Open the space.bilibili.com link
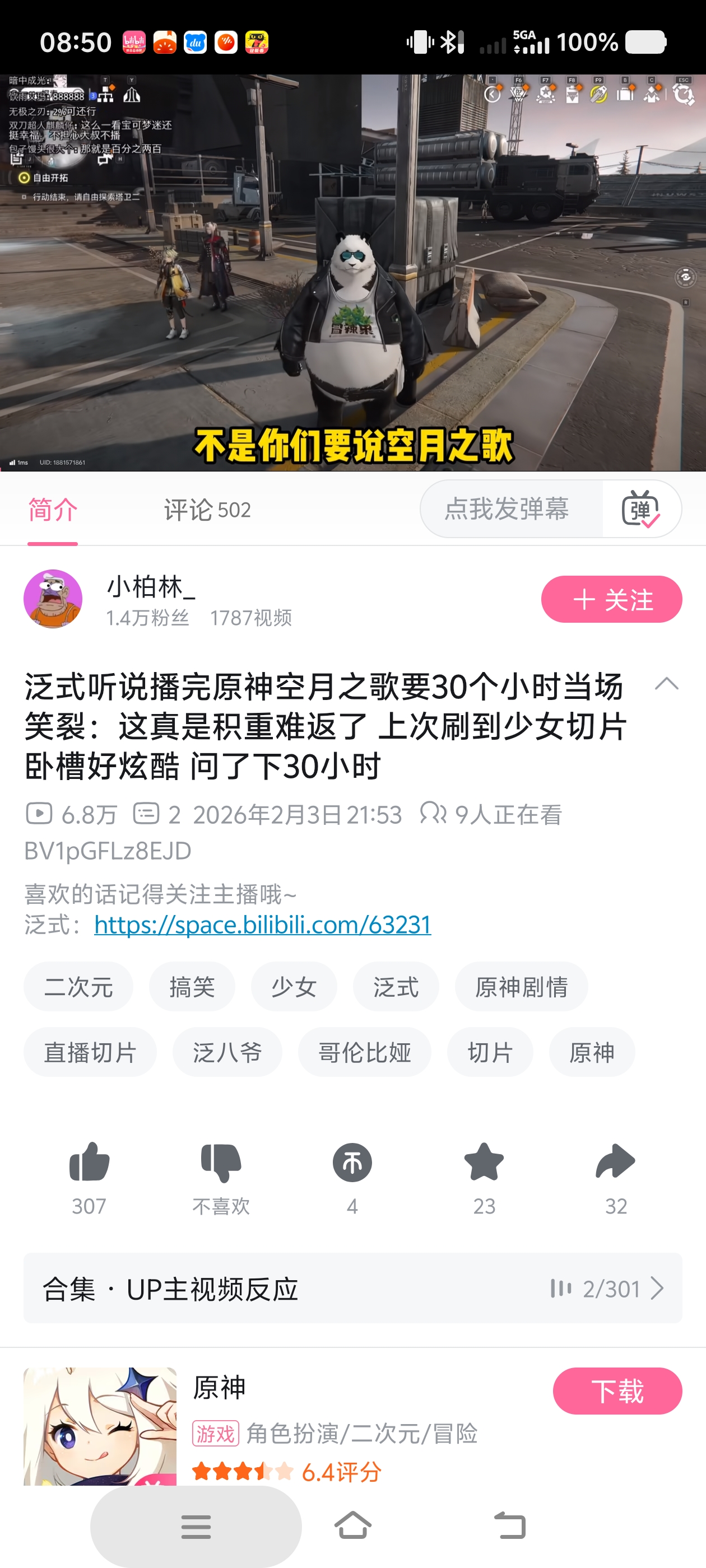The height and width of the screenshot is (1568, 706). 263,925
